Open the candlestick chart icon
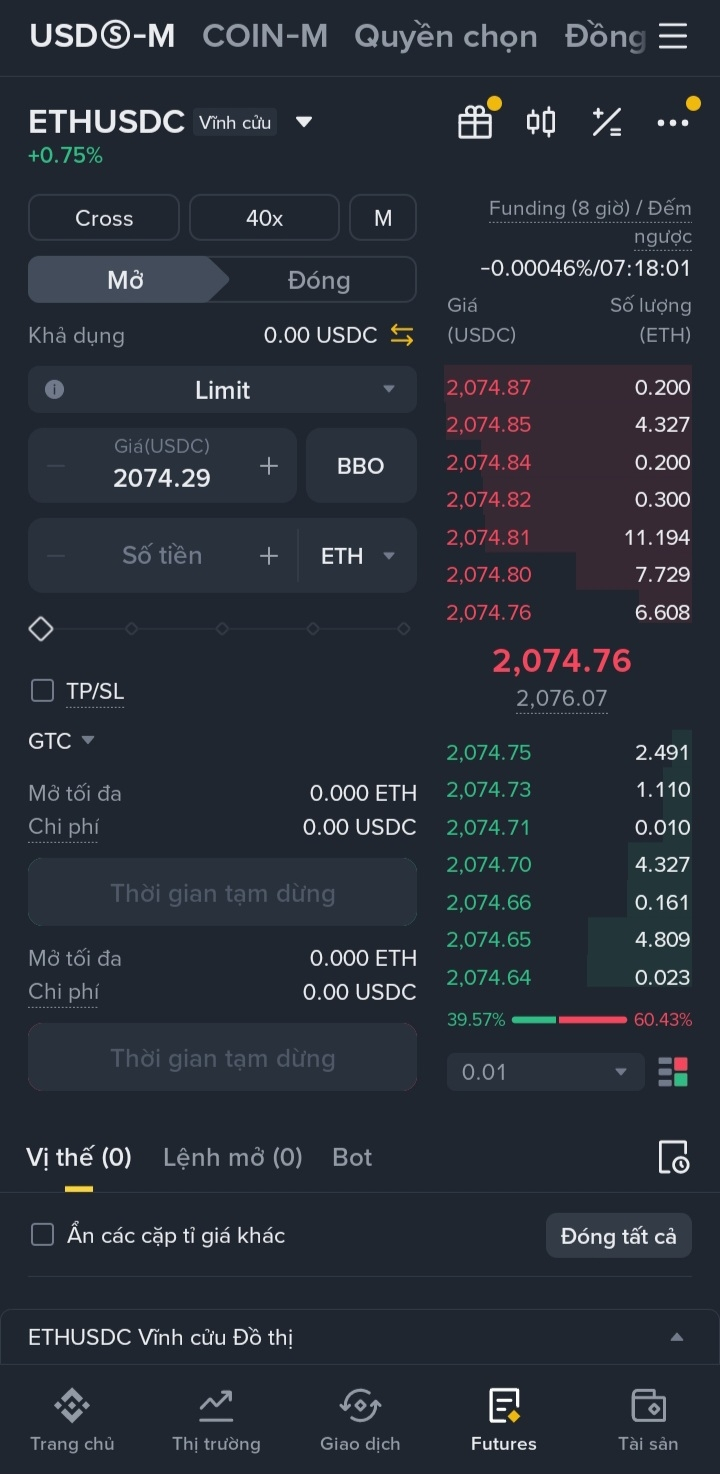Viewport: 720px width, 1474px height. point(541,122)
